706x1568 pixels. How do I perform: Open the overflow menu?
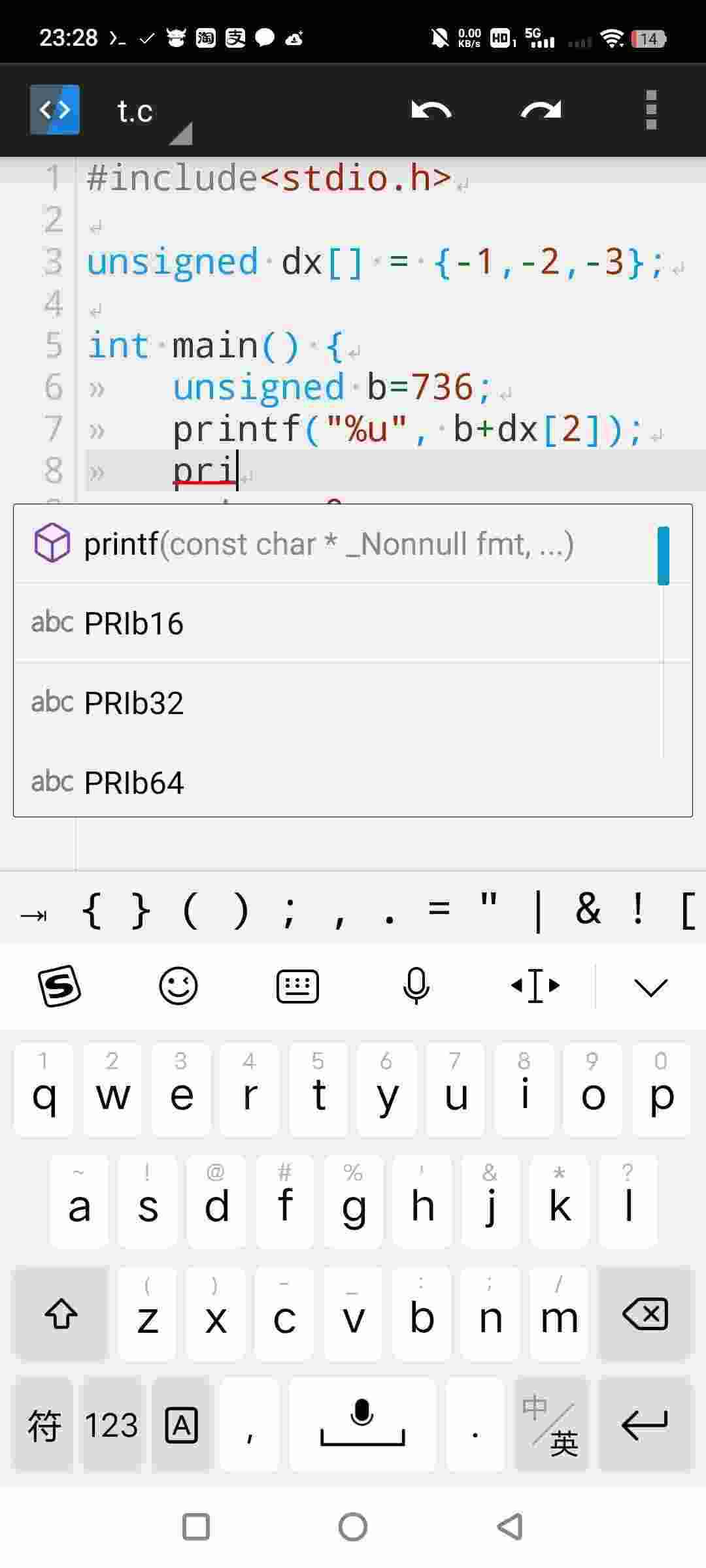[650, 110]
